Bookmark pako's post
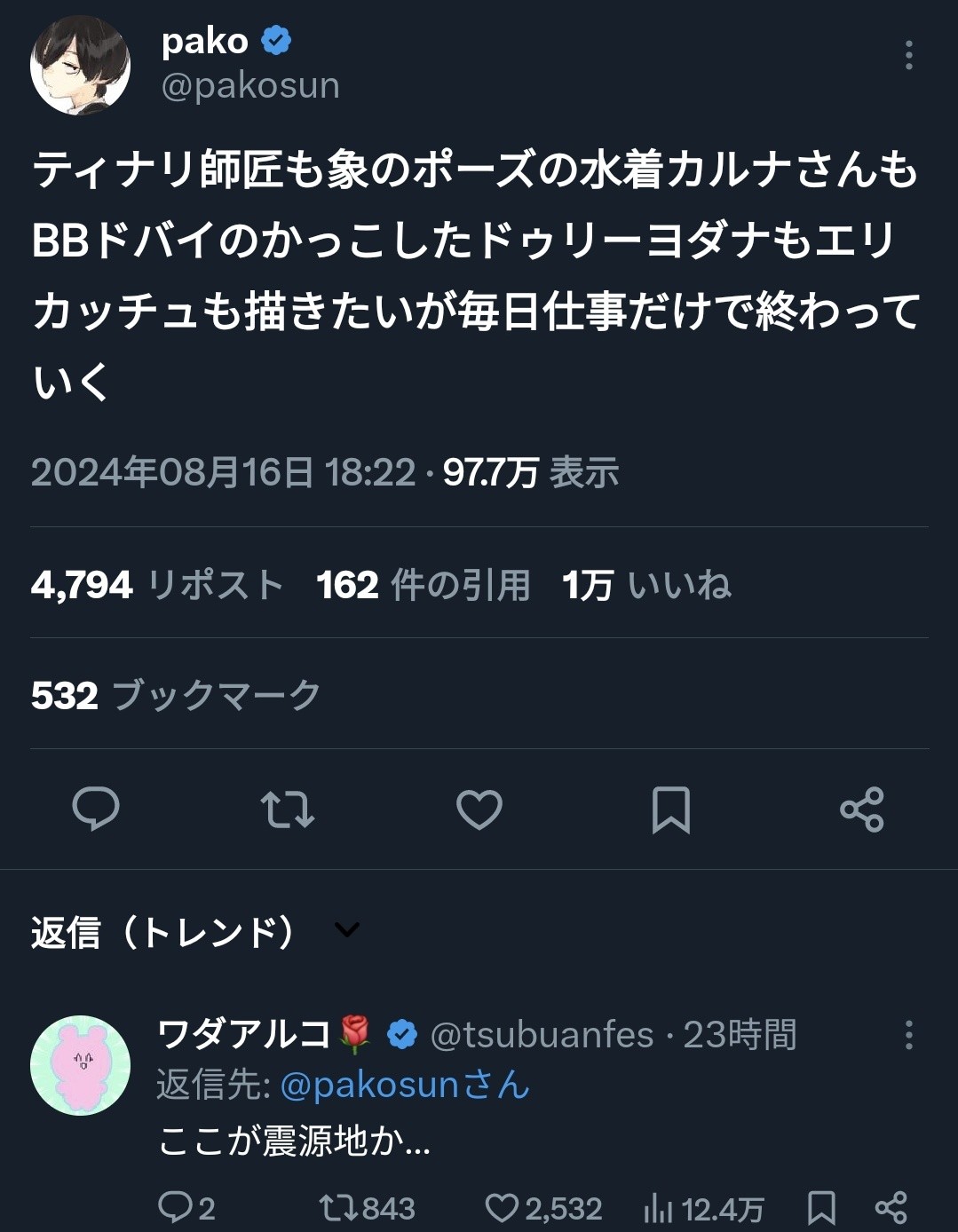 pyautogui.click(x=670, y=809)
